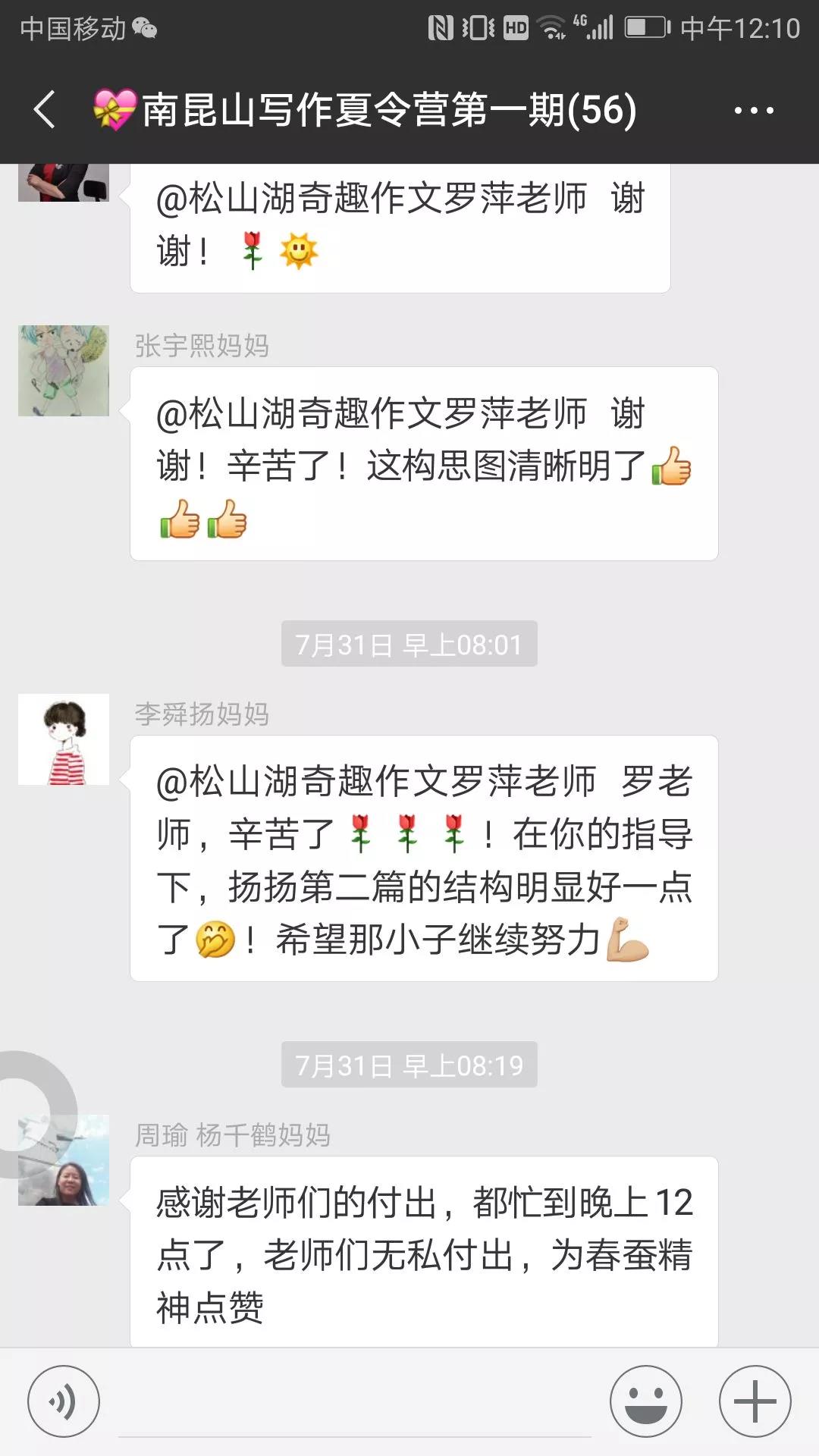
Task: Open the group chat overflow menu
Action: pos(754,111)
